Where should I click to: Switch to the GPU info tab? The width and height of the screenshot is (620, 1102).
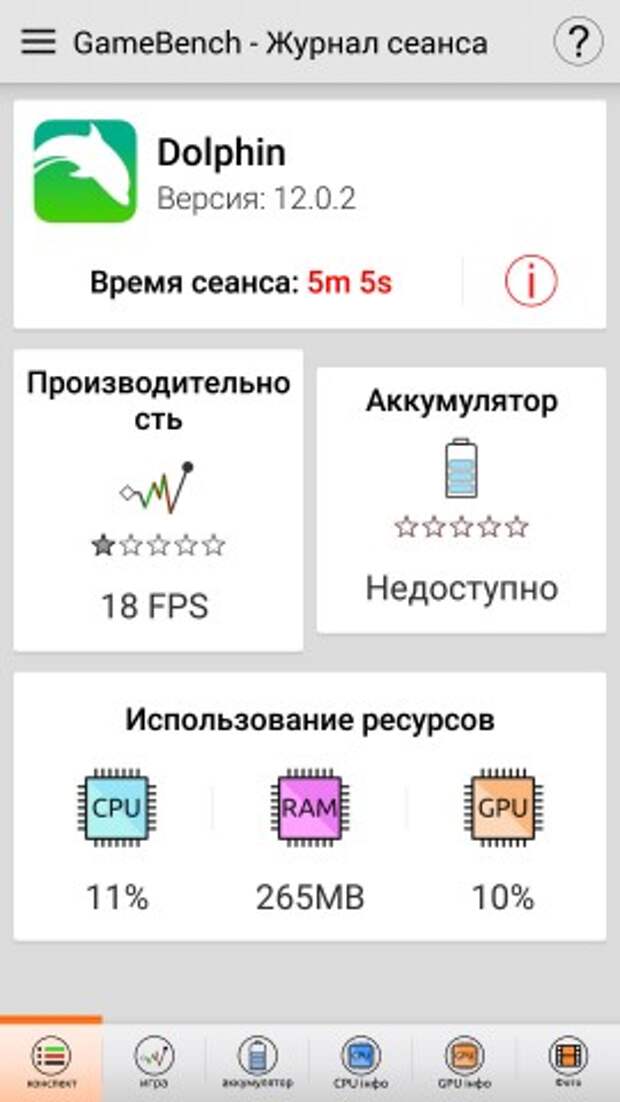pyautogui.click(x=465, y=1062)
